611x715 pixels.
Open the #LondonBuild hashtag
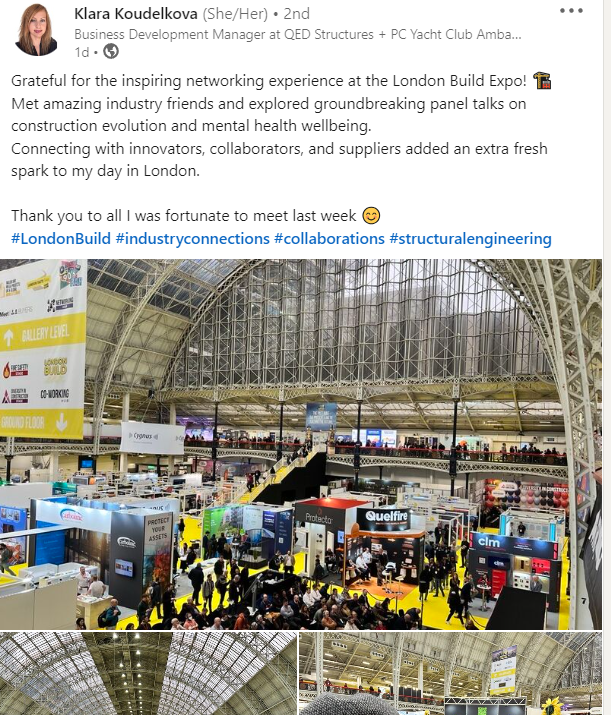[60, 239]
